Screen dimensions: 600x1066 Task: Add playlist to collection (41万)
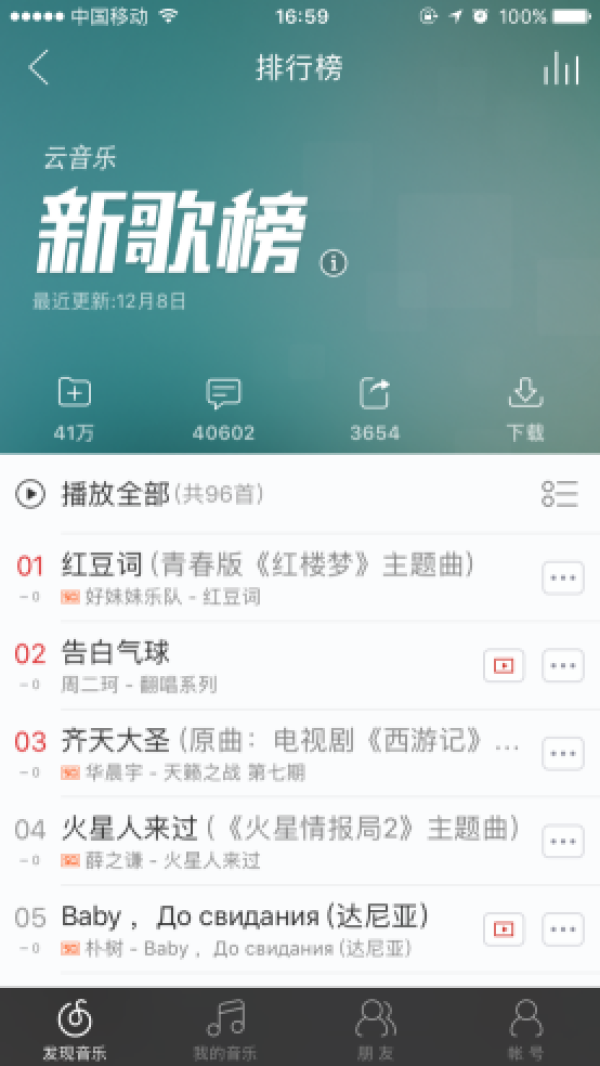point(74,408)
